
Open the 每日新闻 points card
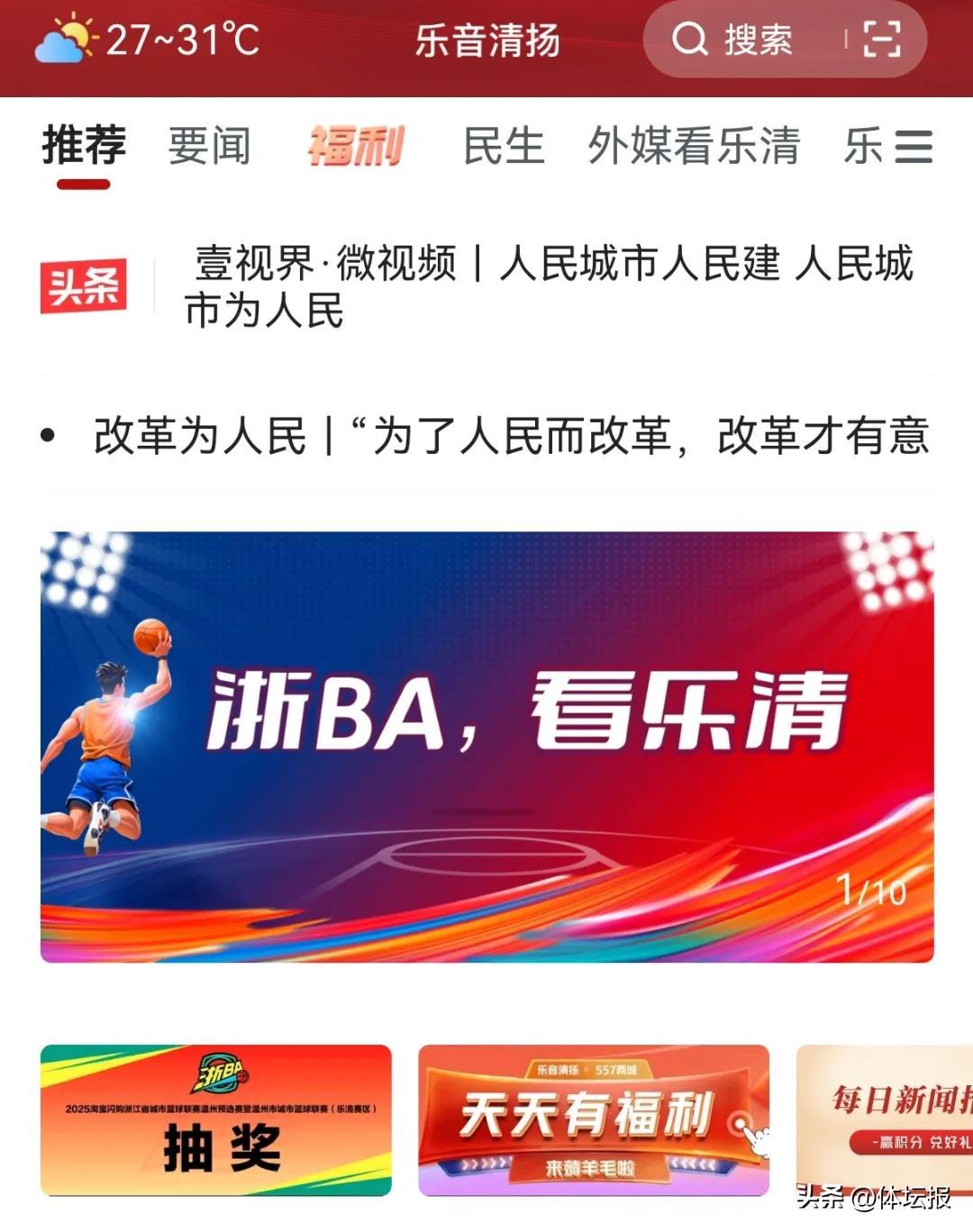pyautogui.click(x=887, y=1119)
